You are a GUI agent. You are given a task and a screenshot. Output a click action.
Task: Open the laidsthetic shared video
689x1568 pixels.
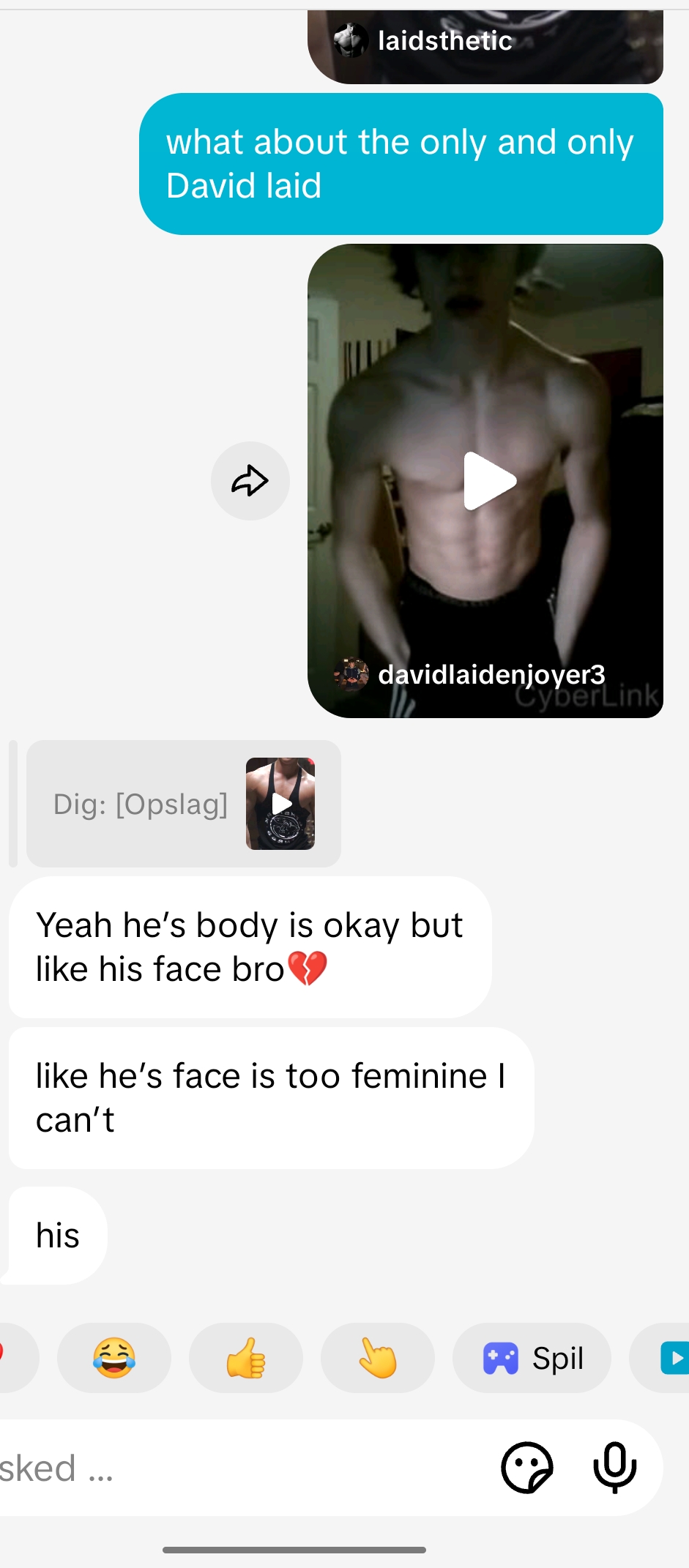[485, 45]
